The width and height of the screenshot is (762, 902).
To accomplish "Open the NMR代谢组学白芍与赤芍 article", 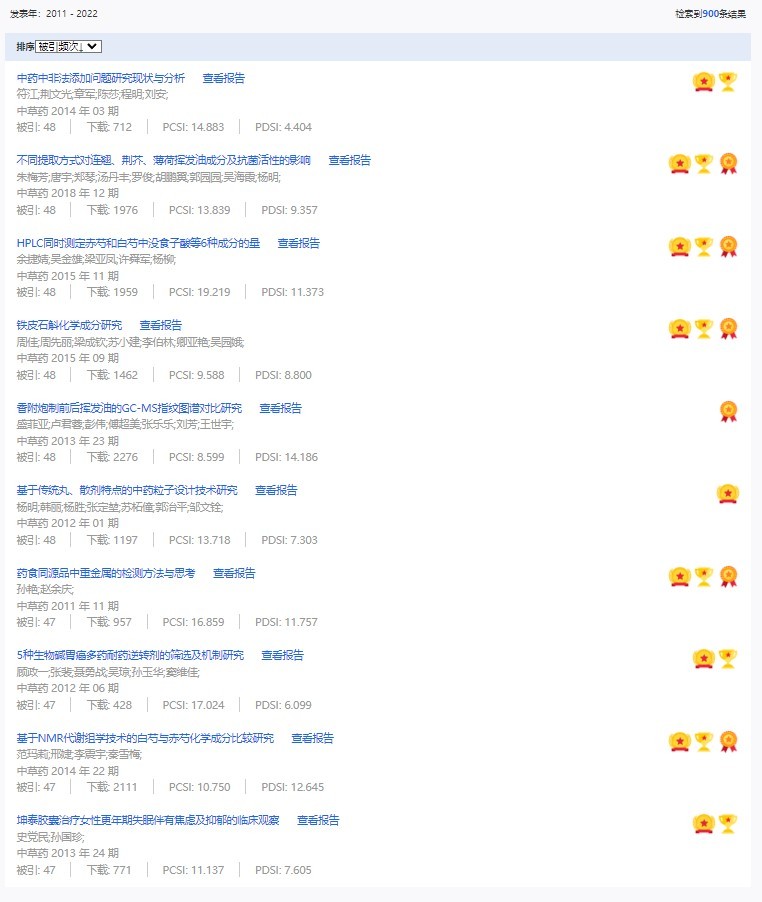I will click(x=145, y=738).
